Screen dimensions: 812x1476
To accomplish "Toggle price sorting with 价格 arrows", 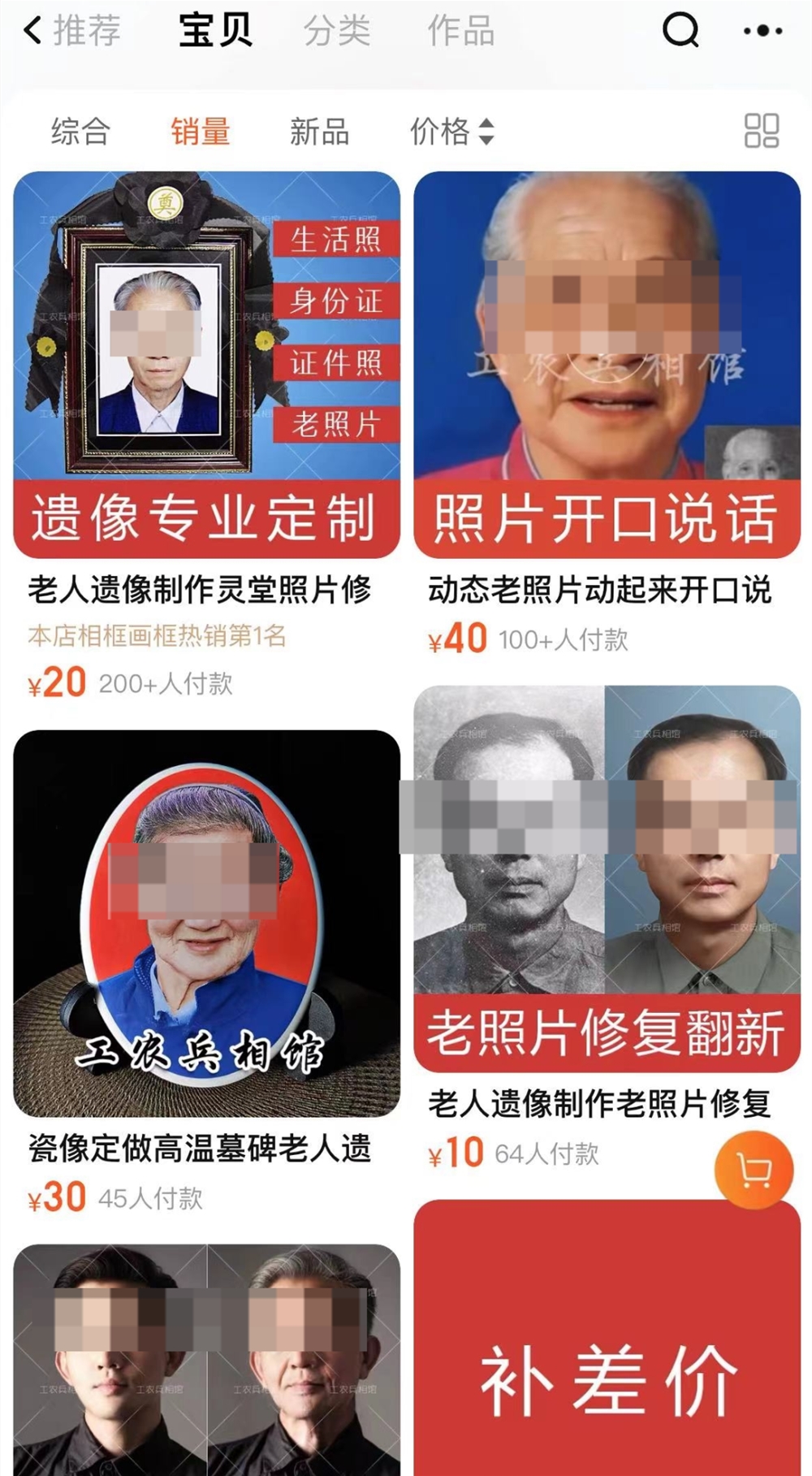I will [x=486, y=132].
